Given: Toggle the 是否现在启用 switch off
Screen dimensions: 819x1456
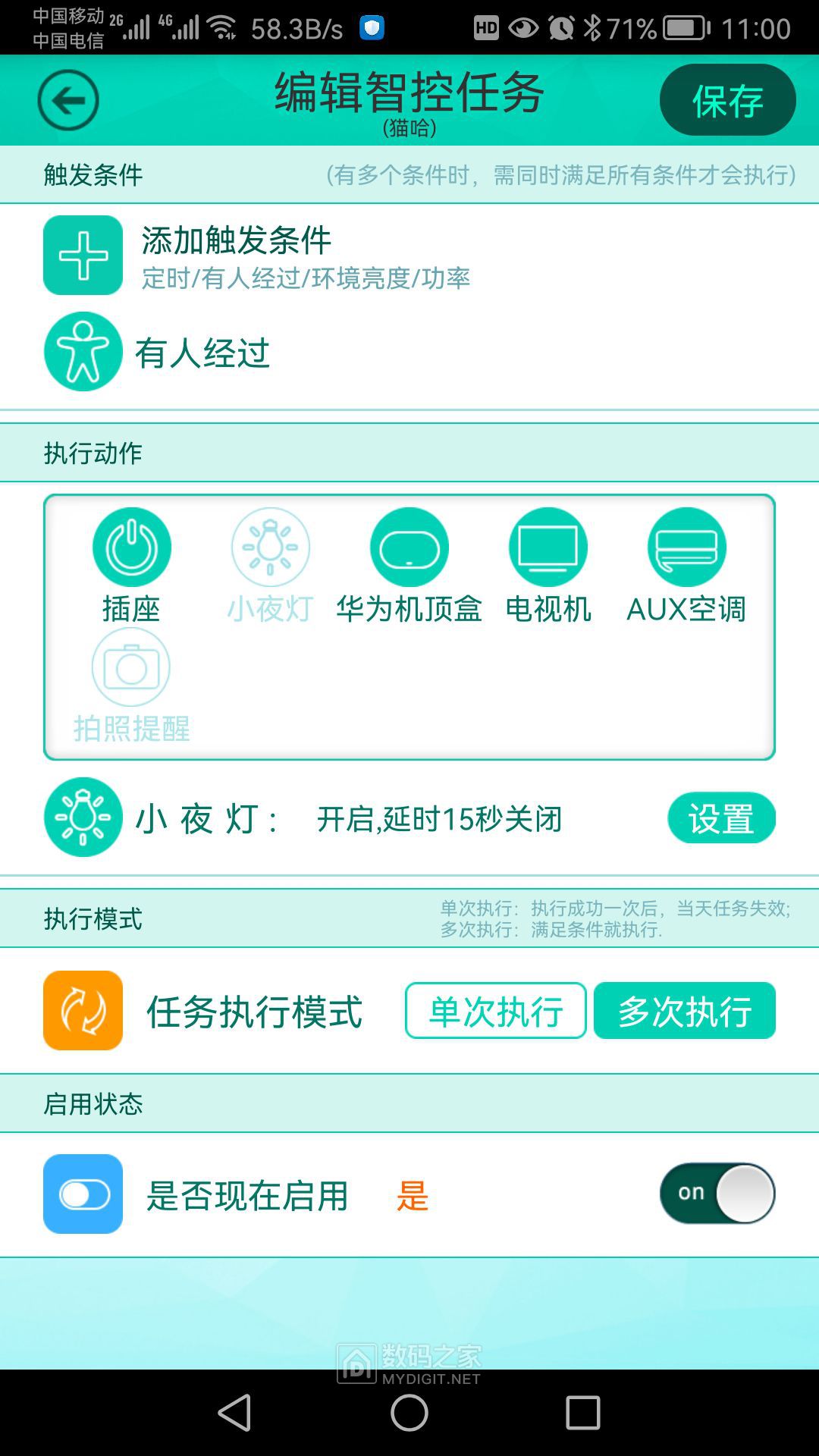Looking at the screenshot, I should 717,1194.
